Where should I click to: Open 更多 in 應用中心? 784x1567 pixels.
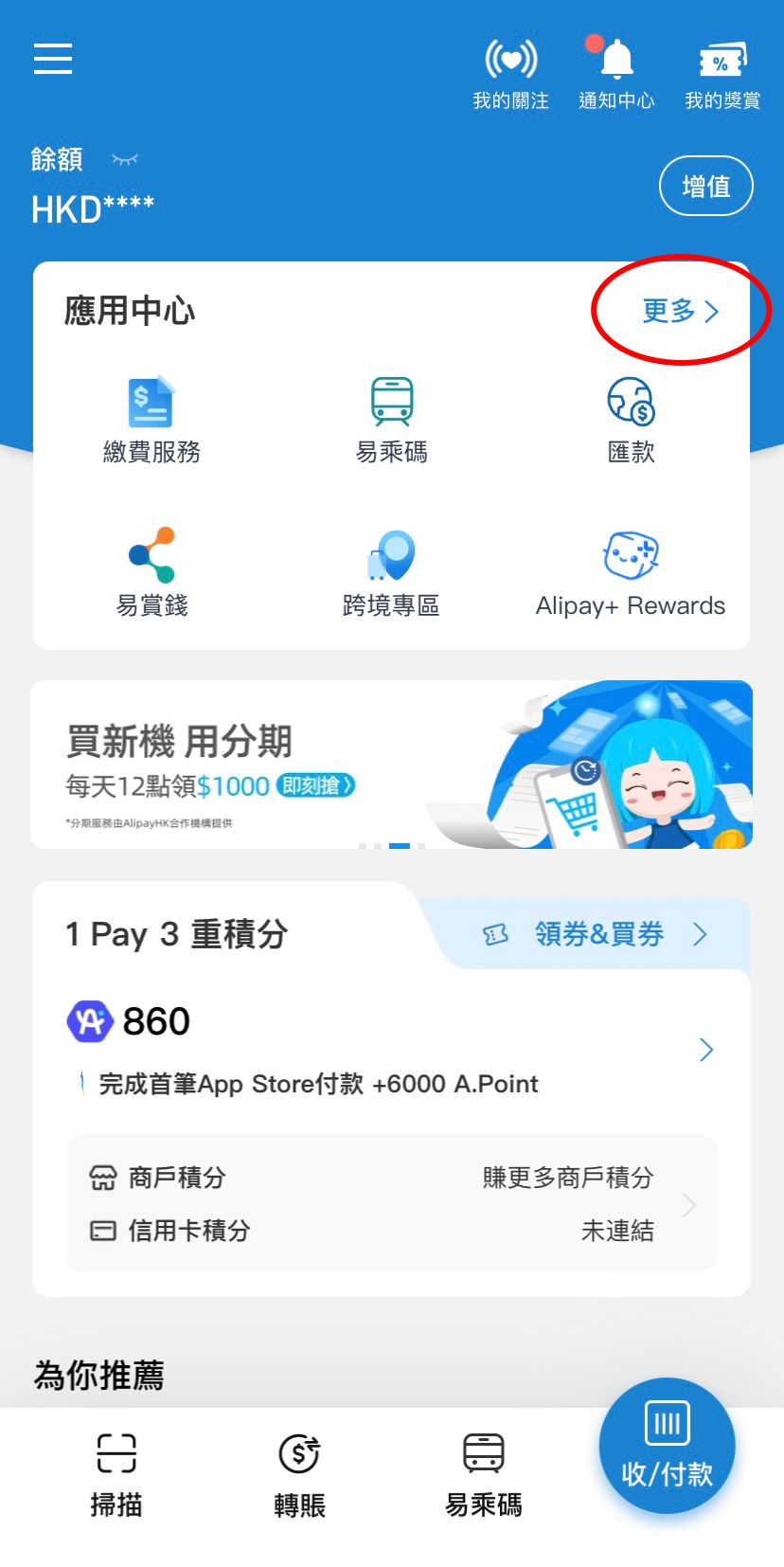tap(681, 311)
